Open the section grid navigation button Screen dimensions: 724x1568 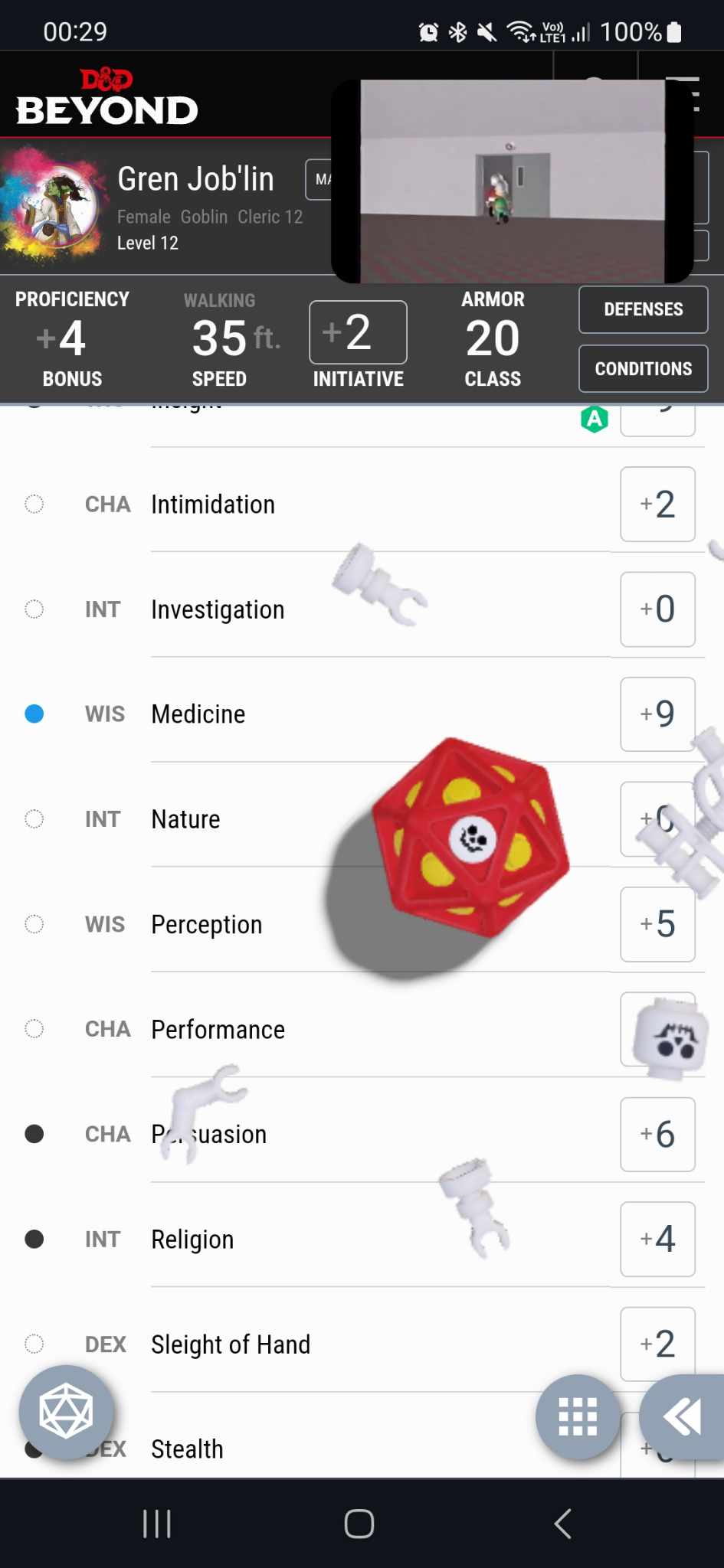pos(578,1416)
